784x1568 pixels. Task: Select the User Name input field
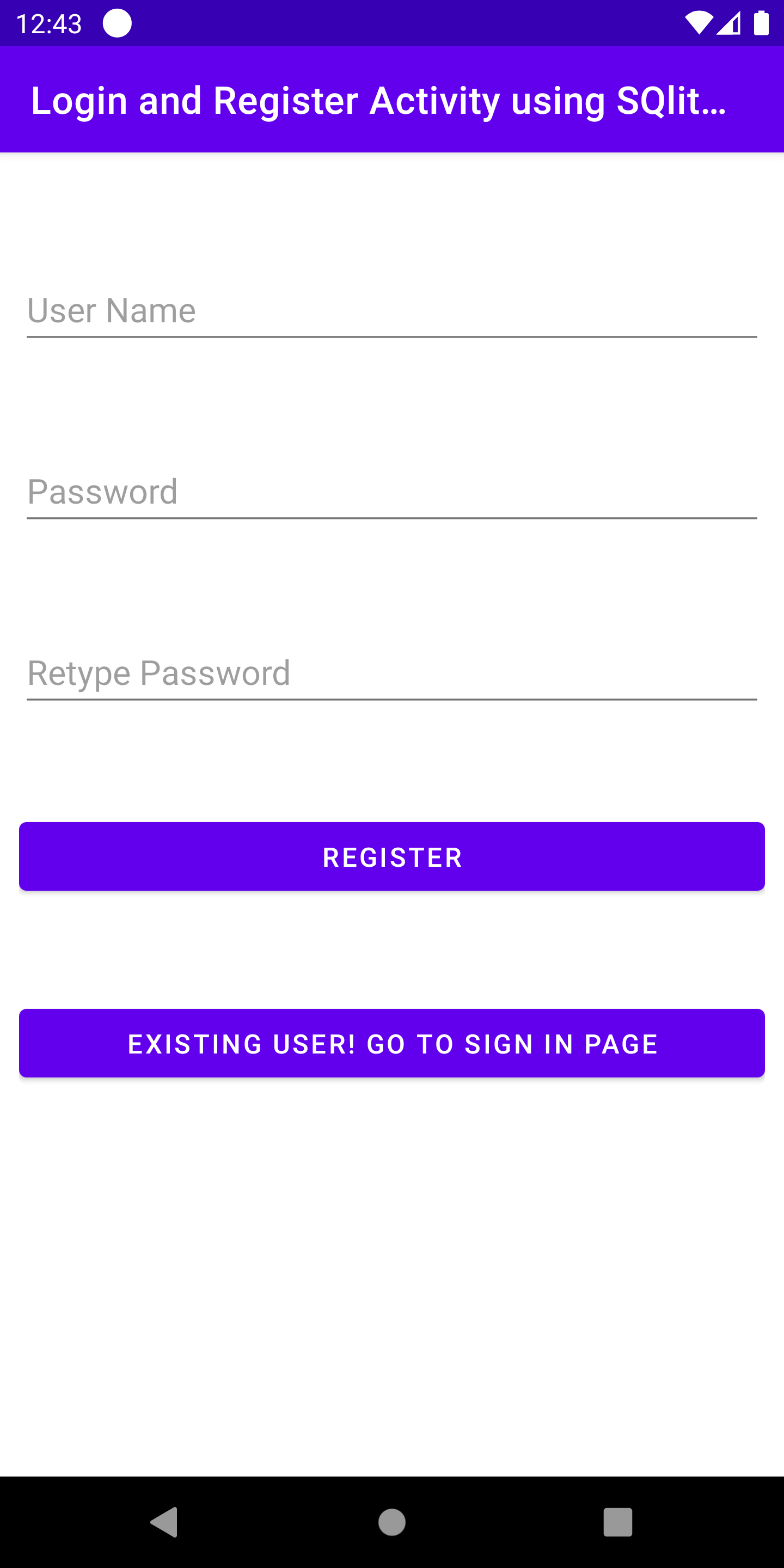point(391,310)
